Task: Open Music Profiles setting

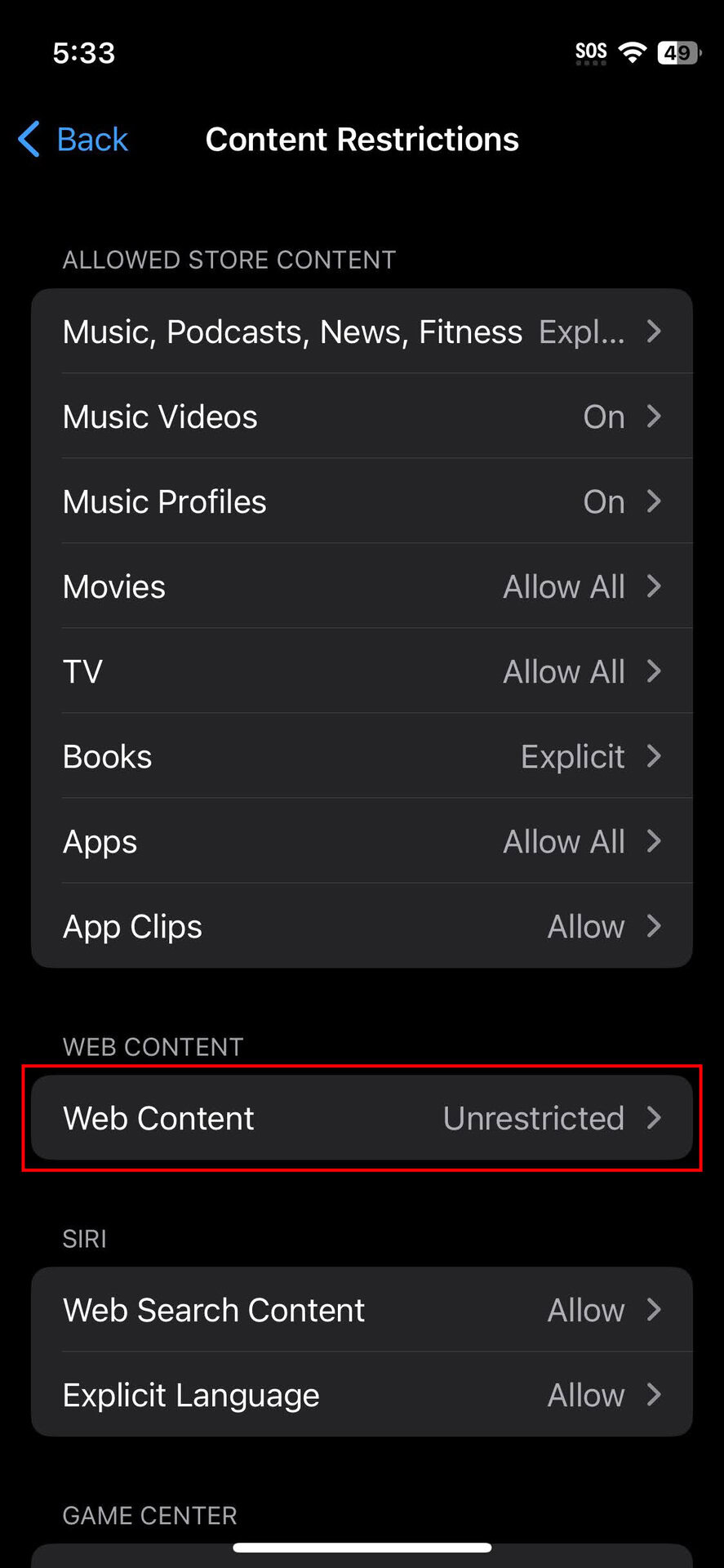Action: tap(362, 502)
